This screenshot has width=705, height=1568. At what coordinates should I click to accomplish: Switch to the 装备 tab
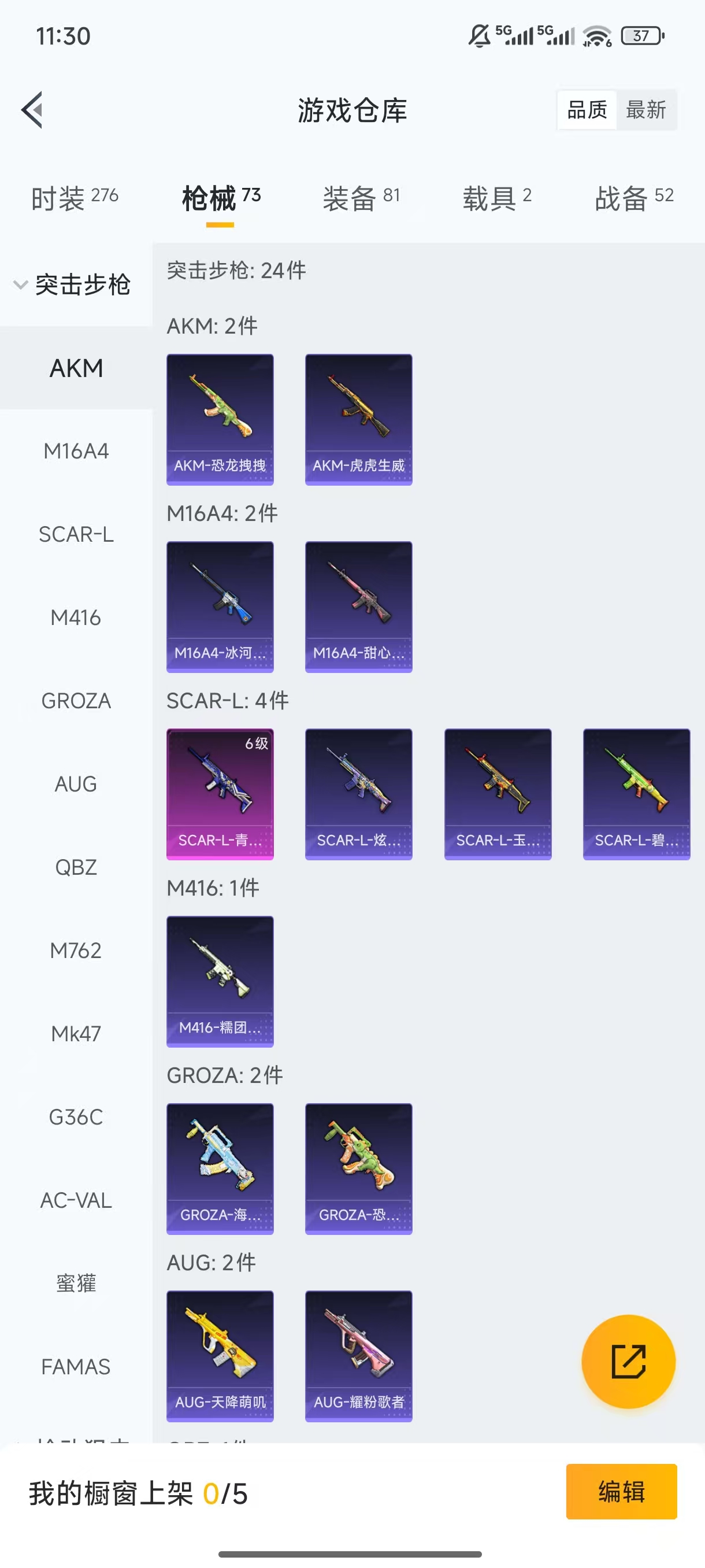pos(361,198)
